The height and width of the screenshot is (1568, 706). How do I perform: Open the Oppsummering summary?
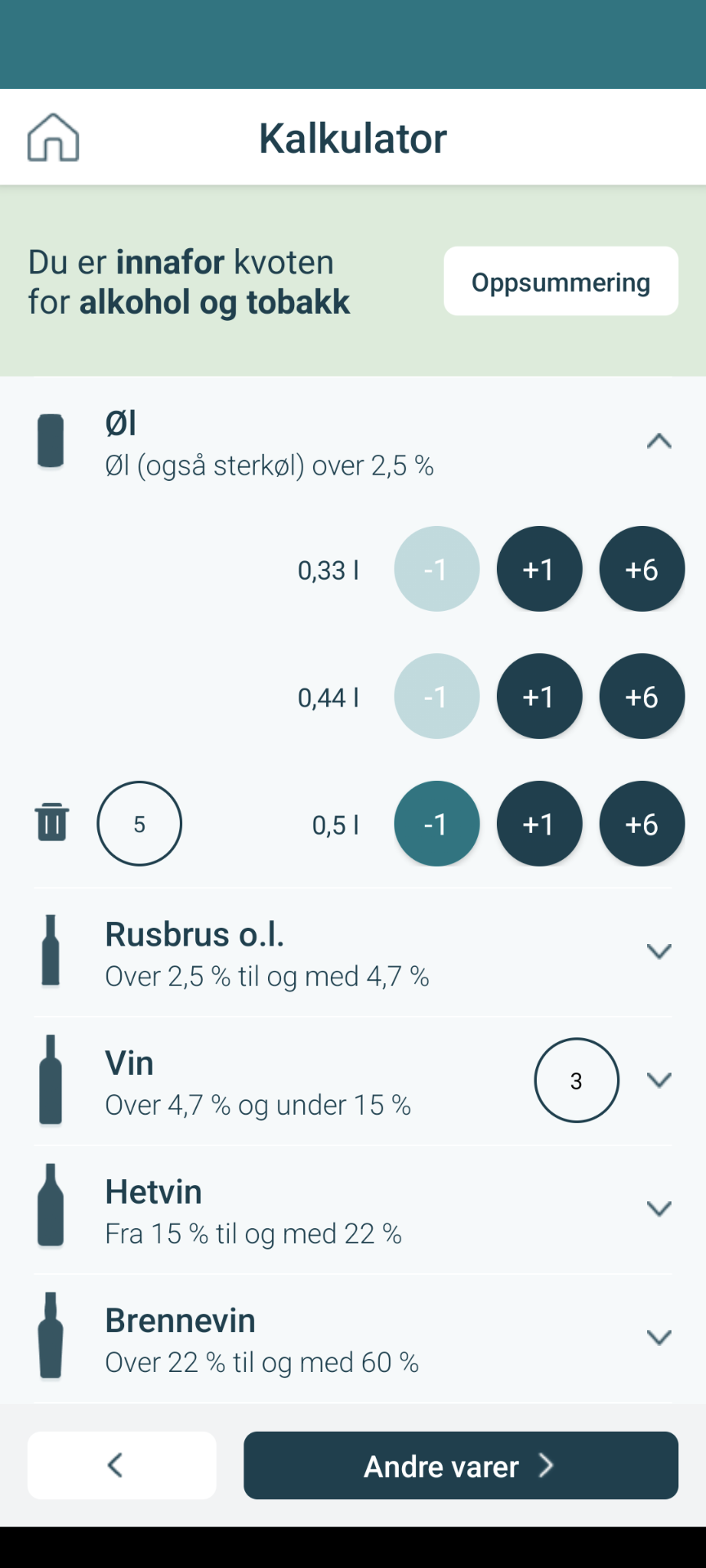click(561, 282)
